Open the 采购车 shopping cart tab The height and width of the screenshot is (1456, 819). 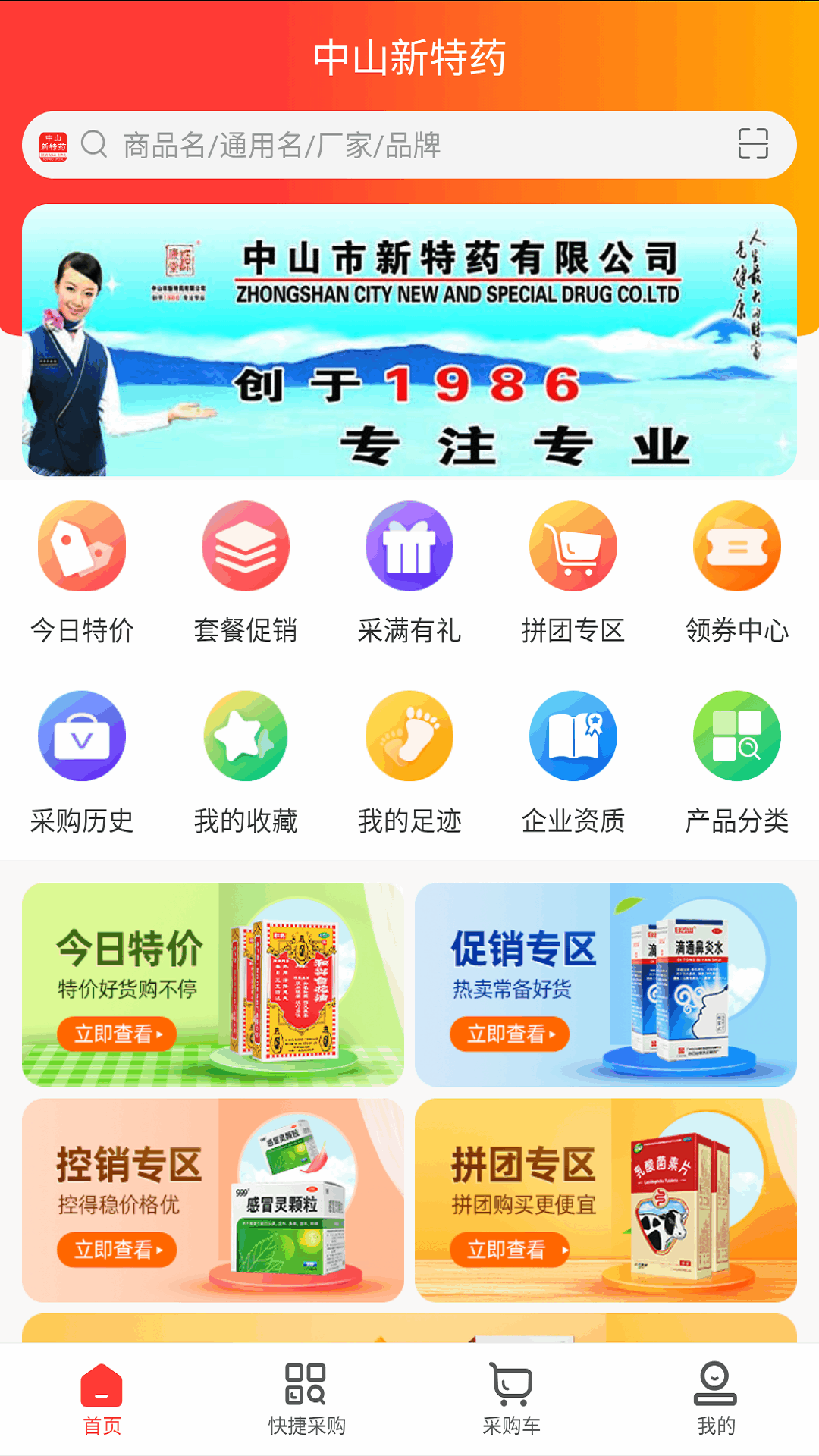pyautogui.click(x=512, y=1403)
